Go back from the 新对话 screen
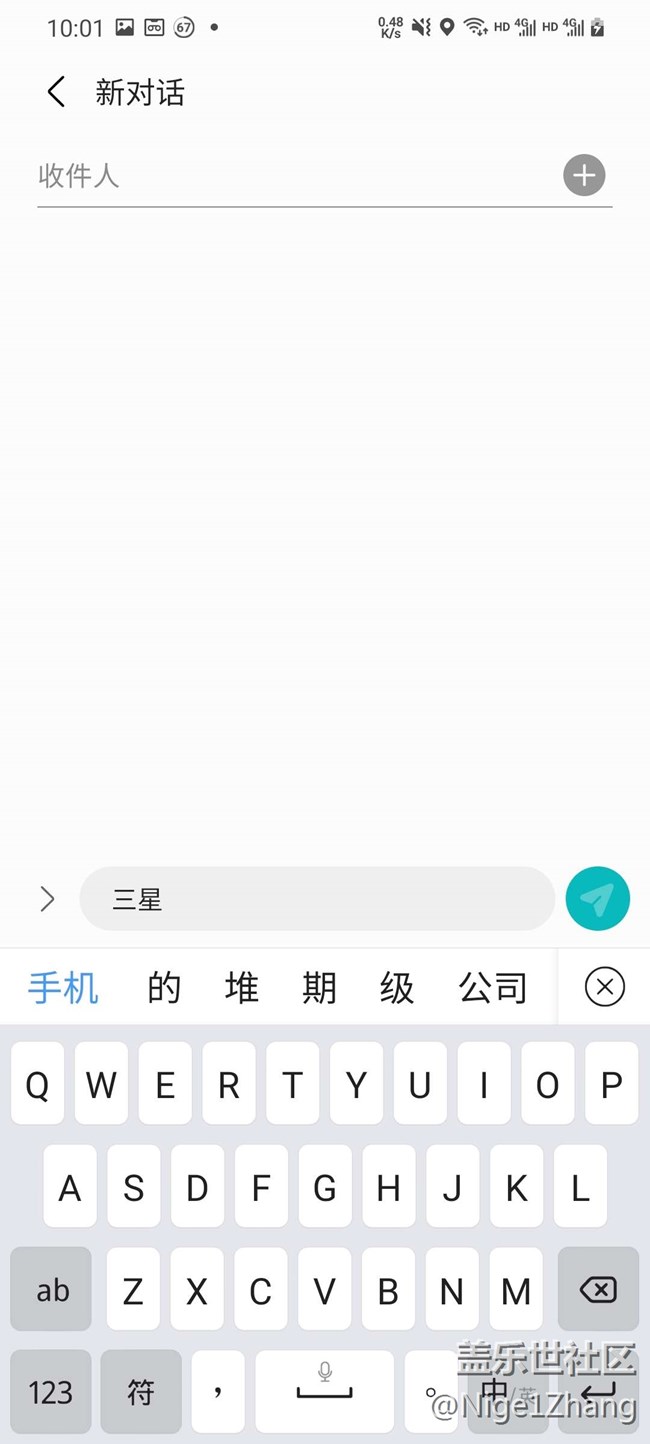This screenshot has width=650, height=1444. point(56,93)
